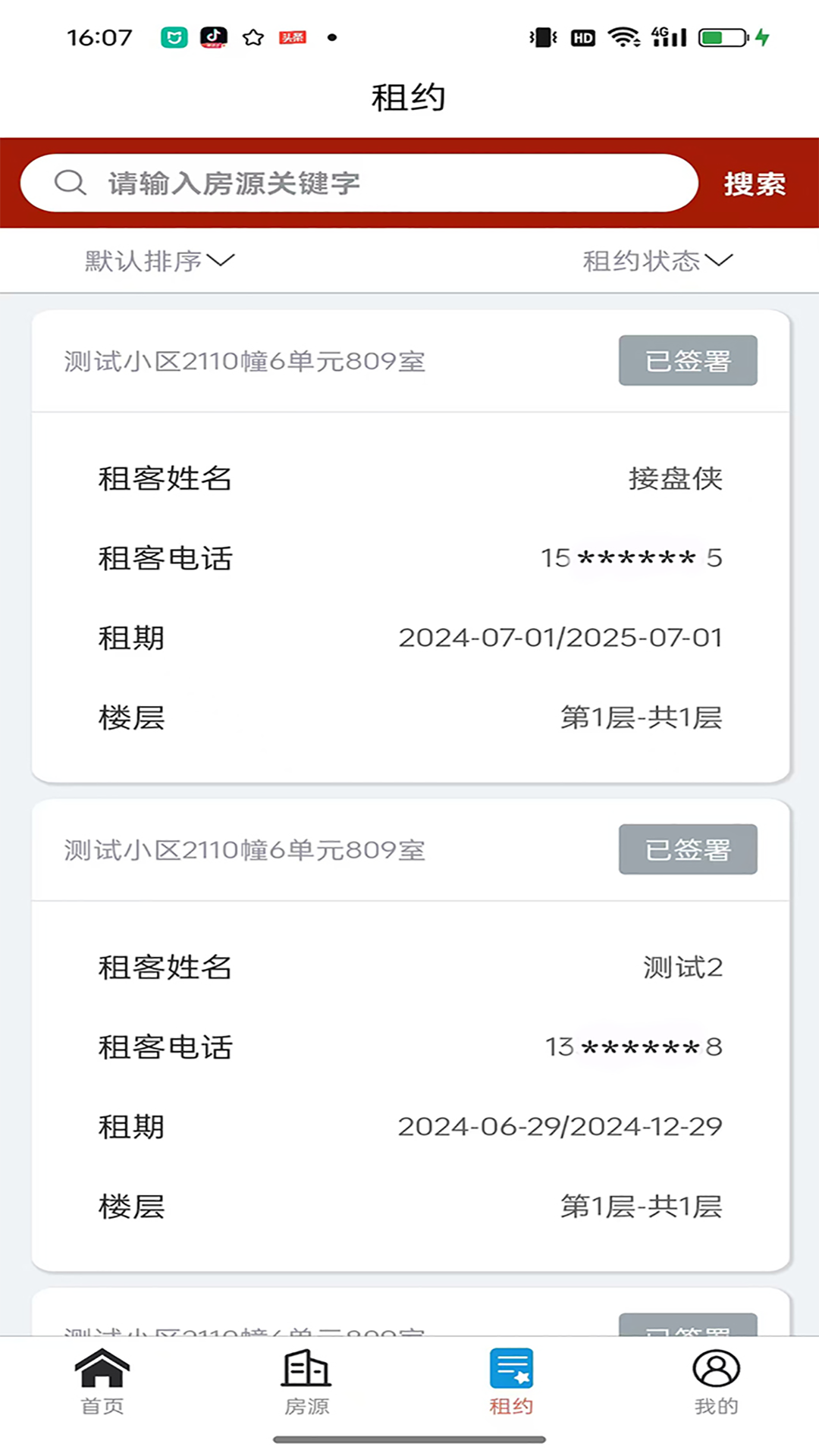The image size is (819, 1456).
Task: Open the 租约状态 filter dropdown
Action: [657, 261]
